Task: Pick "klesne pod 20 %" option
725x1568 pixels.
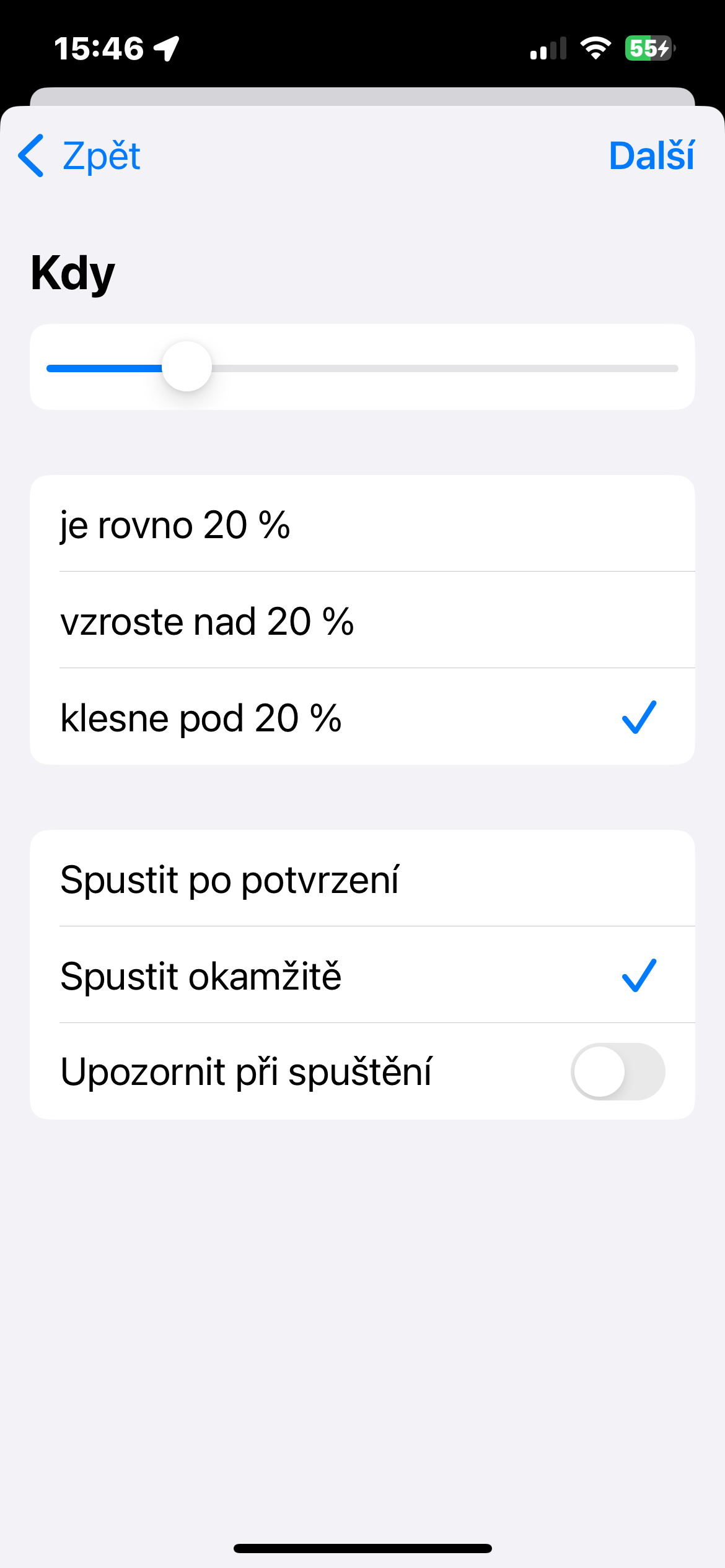Action: 362,718
